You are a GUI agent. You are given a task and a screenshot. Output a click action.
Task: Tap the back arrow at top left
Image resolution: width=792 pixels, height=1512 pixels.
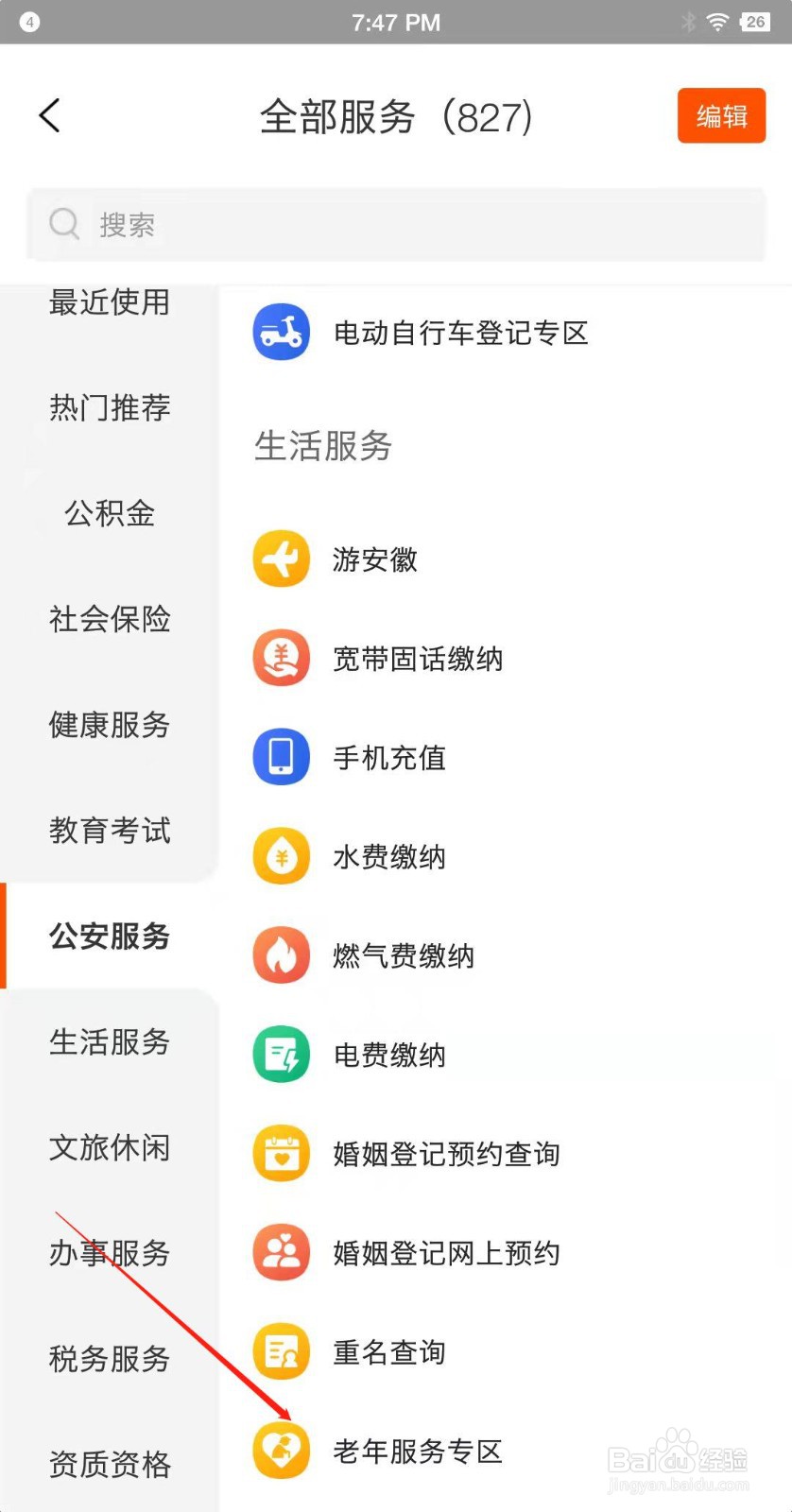(x=49, y=114)
